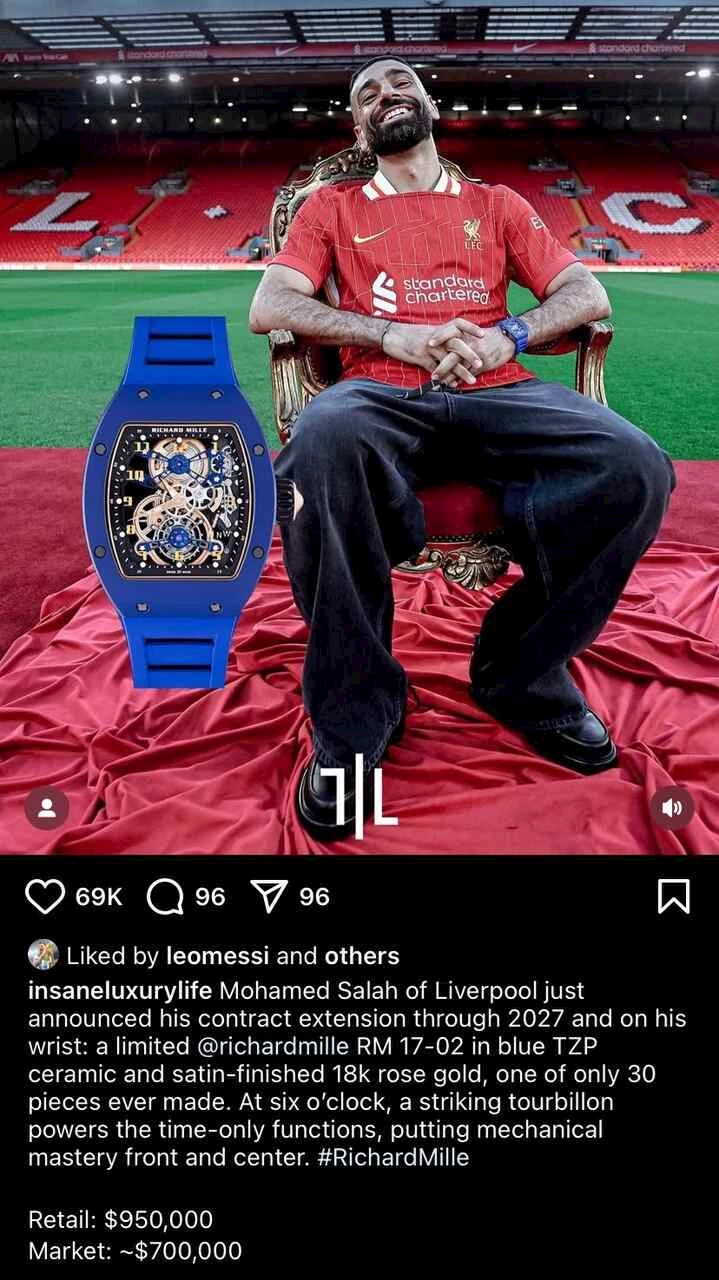Open the comments on this post

coord(165,897)
